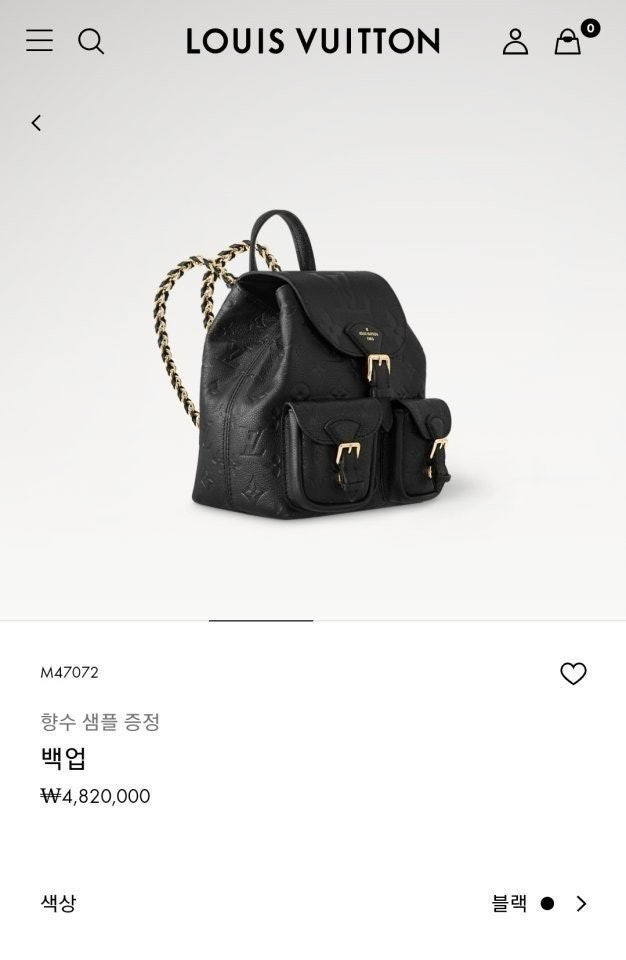This screenshot has width=626, height=960.
Task: Go to the Louis Vuitton home page
Action: [313, 41]
